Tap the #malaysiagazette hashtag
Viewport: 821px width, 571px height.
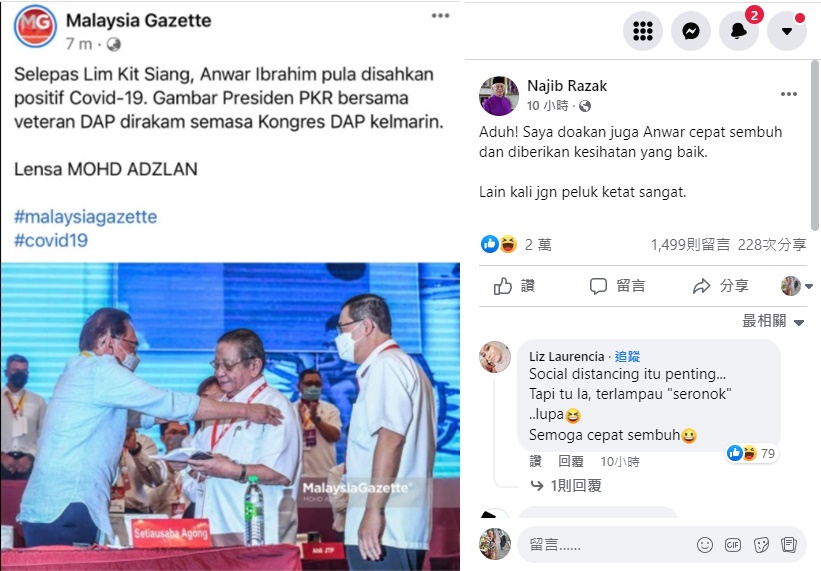pos(85,217)
